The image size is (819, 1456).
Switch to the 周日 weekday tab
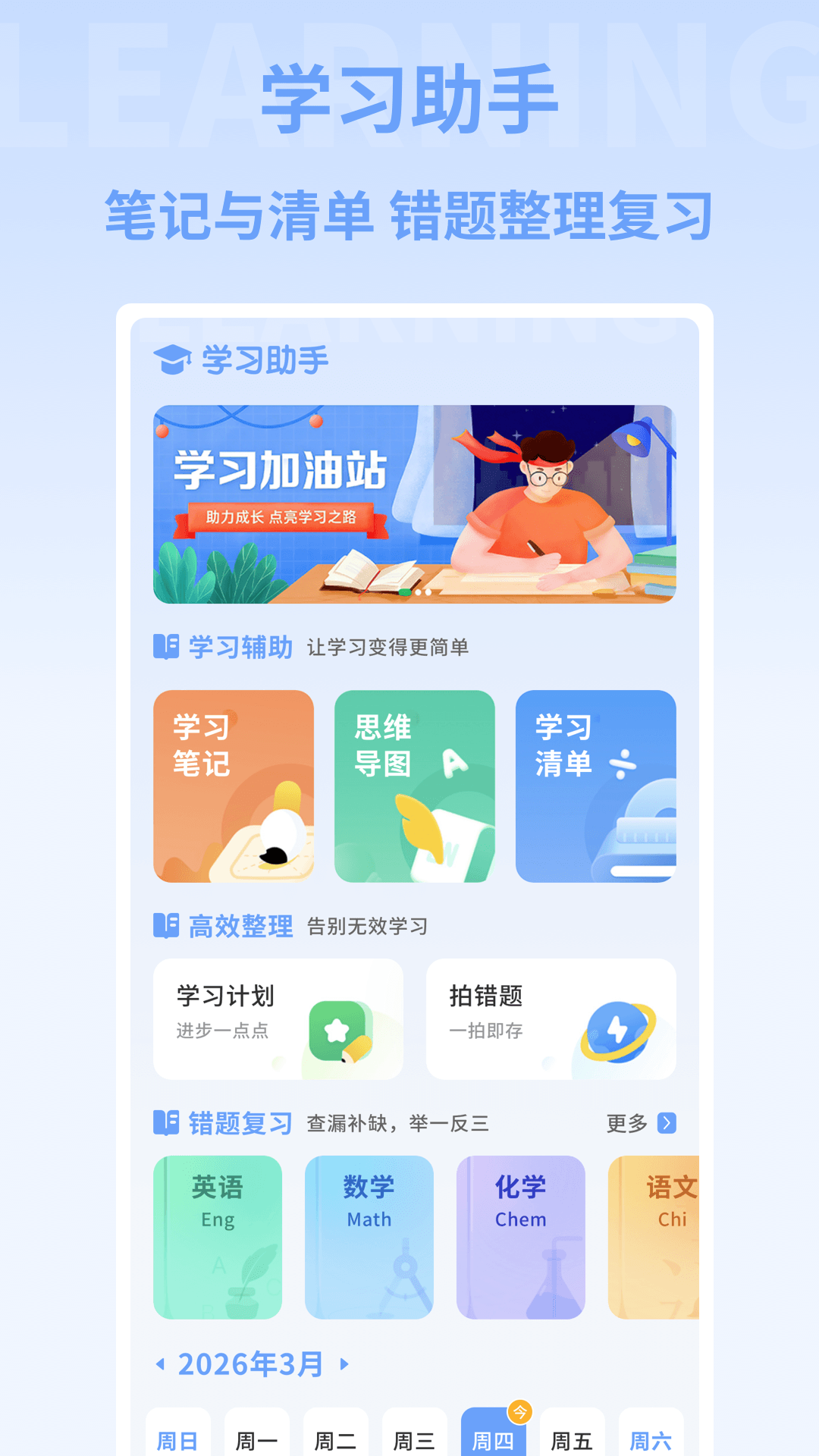(x=177, y=1439)
